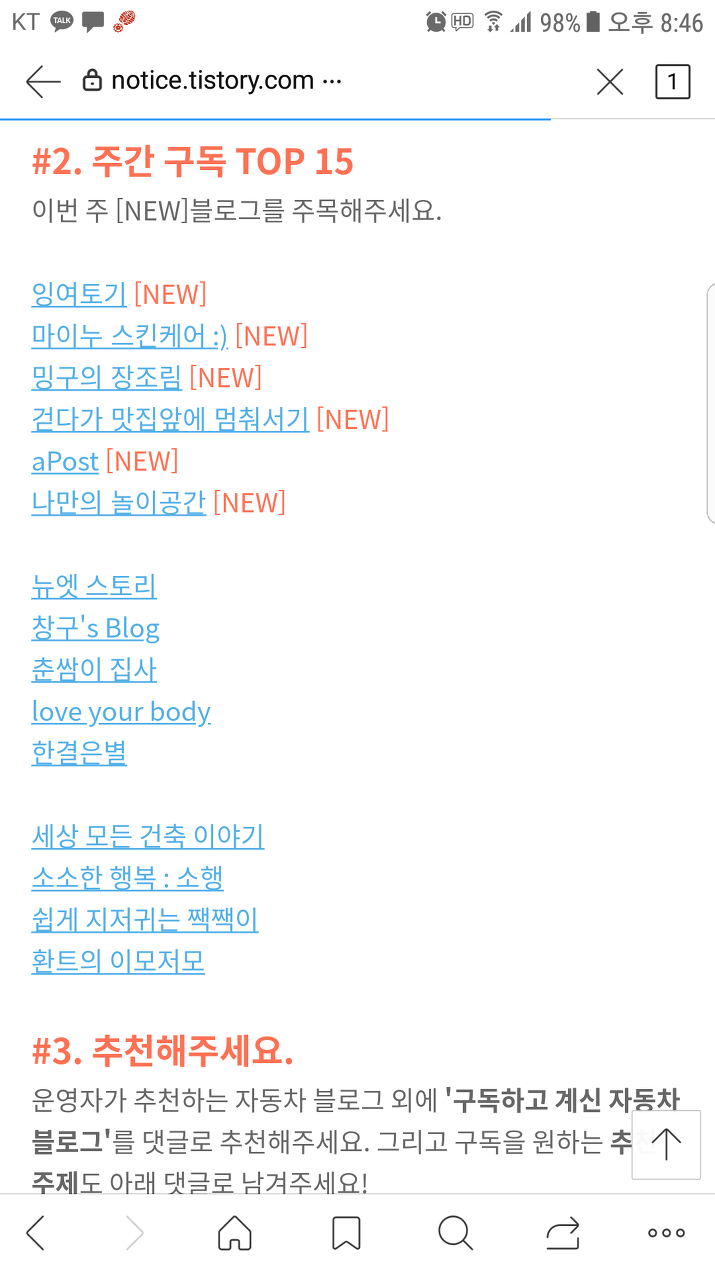Jump to top with the up-arrow button
715x1271 pixels.
pos(666,1145)
